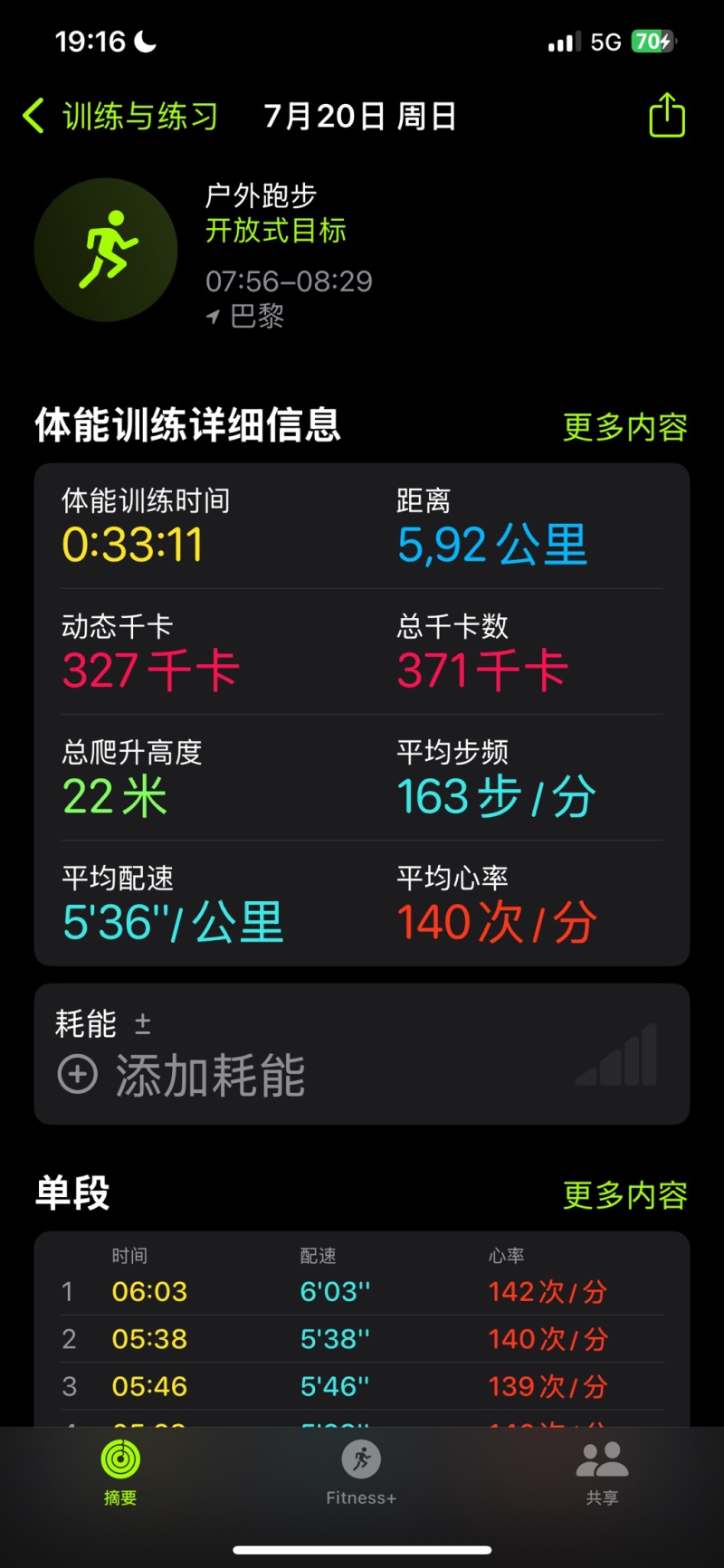This screenshot has width=724, height=1568.
Task: Switch to the Fitness+ tab
Action: (361, 1471)
